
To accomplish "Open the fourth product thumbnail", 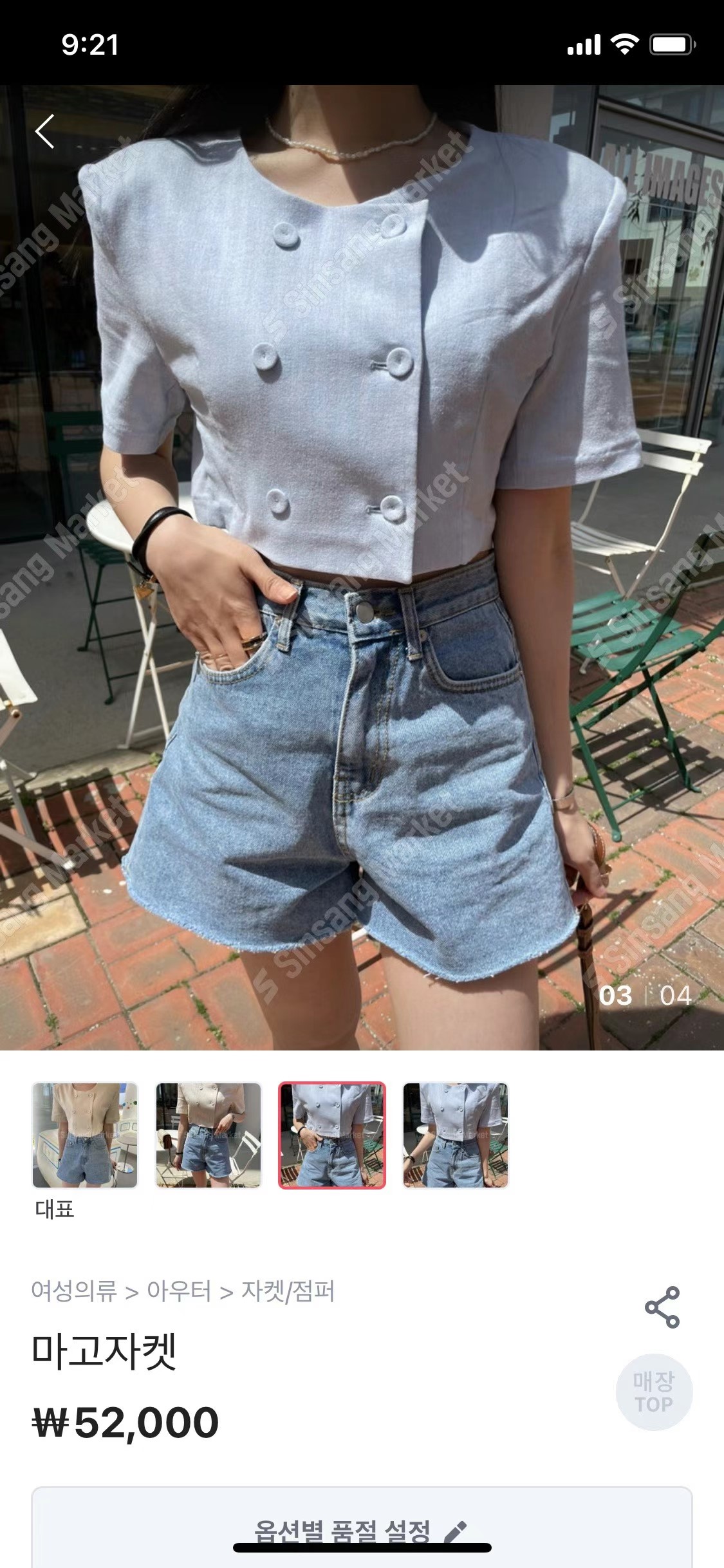I will [456, 1135].
